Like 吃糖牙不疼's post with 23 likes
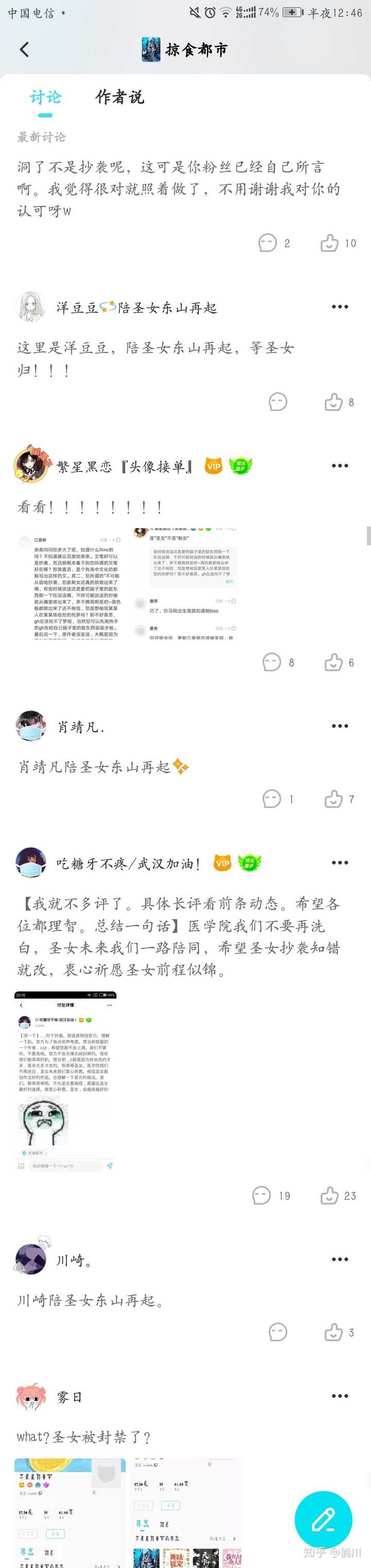The height and width of the screenshot is (1568, 371). [330, 1196]
